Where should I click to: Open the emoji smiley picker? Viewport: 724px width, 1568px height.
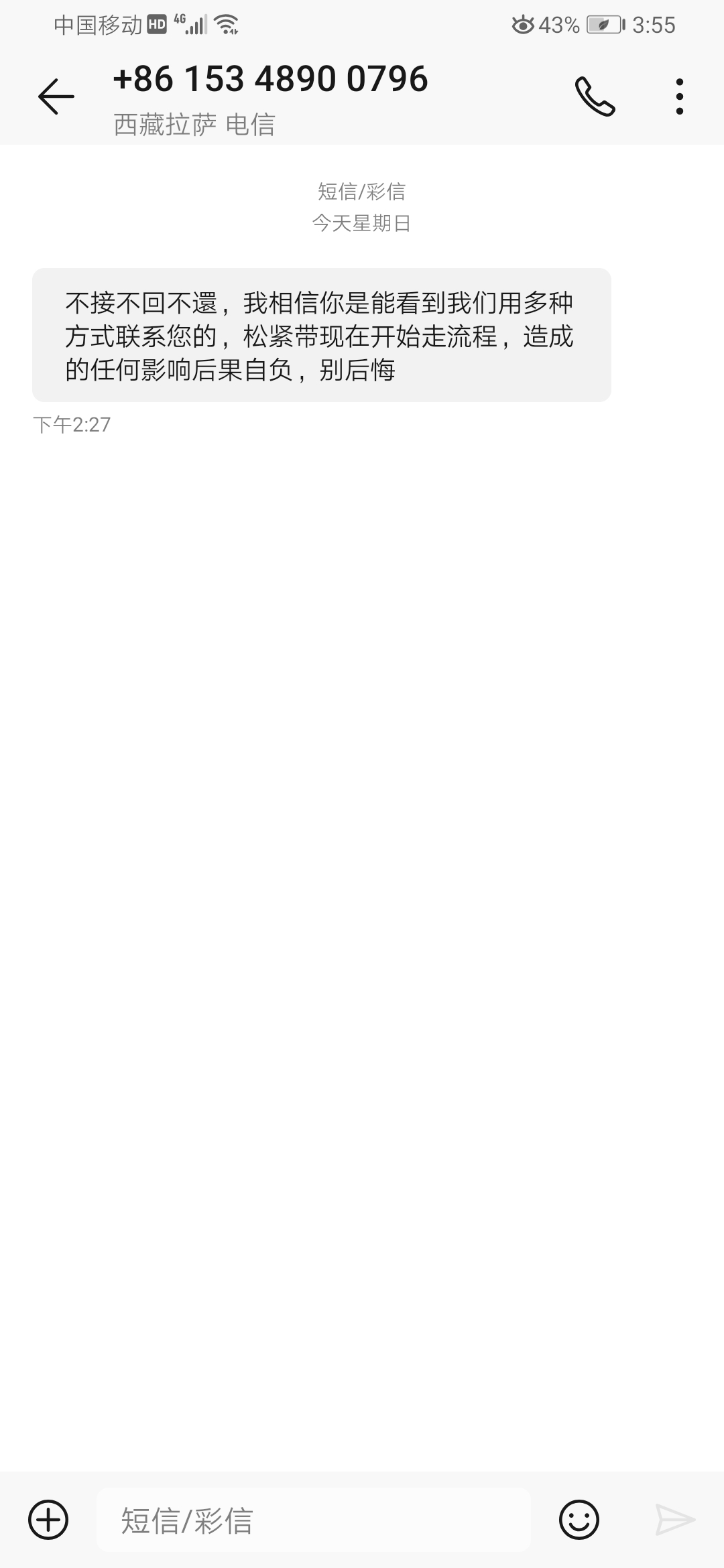point(579,1519)
